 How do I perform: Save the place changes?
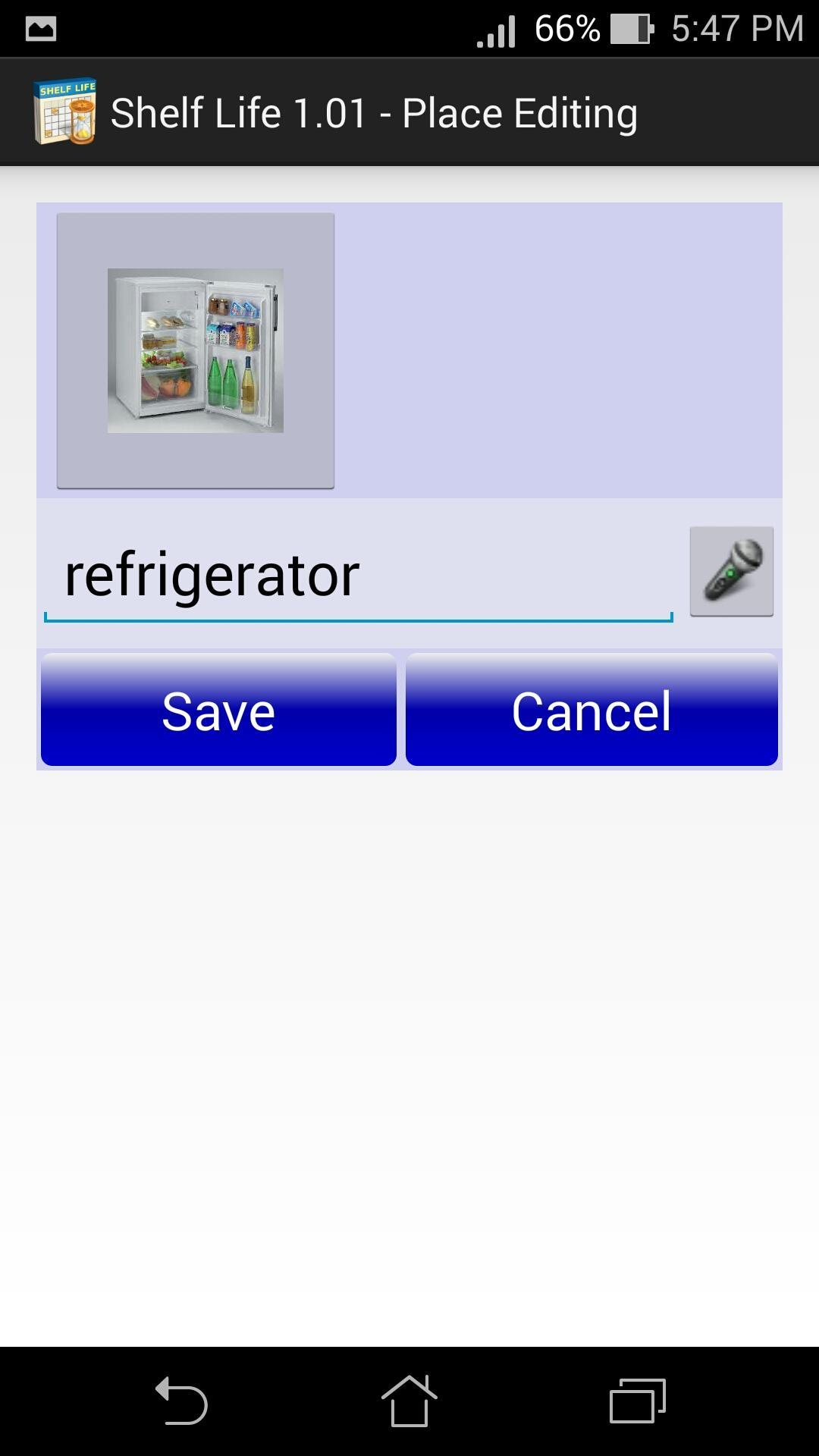pyautogui.click(x=218, y=710)
